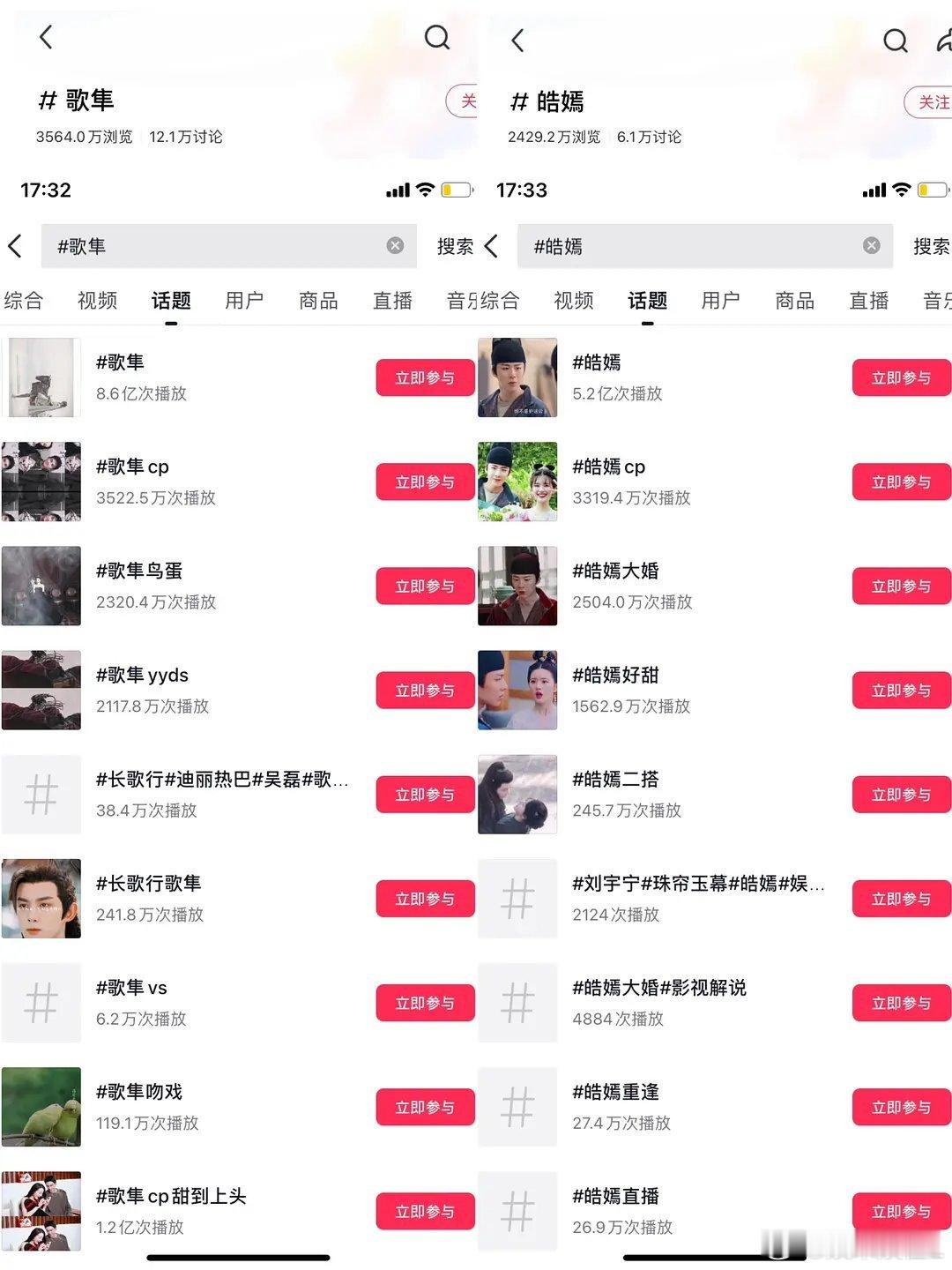Tap 立即参与 next to #皓嫣大婚
952x1270 pixels.
tap(901, 585)
